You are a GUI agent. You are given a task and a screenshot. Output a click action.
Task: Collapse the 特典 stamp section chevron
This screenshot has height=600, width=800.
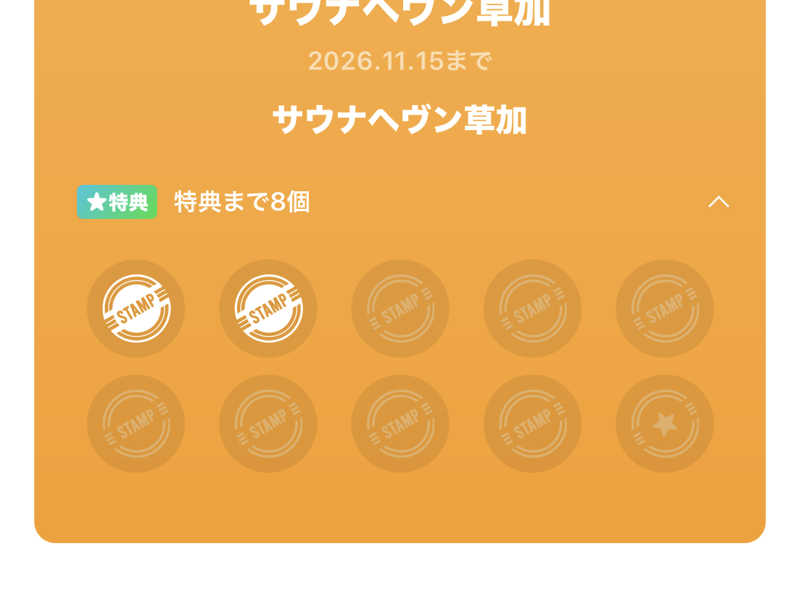718,202
